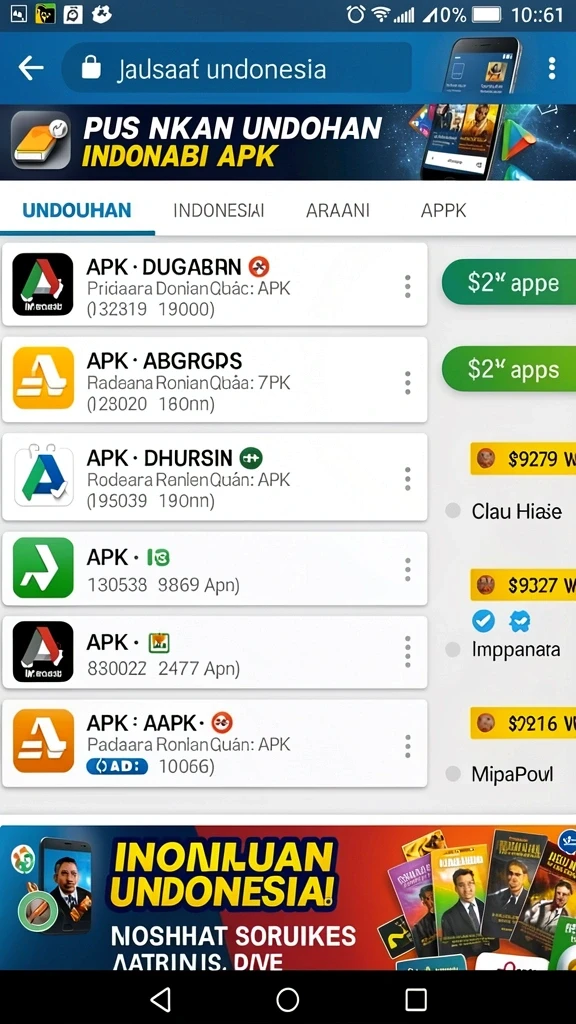Open the APK DUGABRN listing

pyautogui.click(x=215, y=285)
